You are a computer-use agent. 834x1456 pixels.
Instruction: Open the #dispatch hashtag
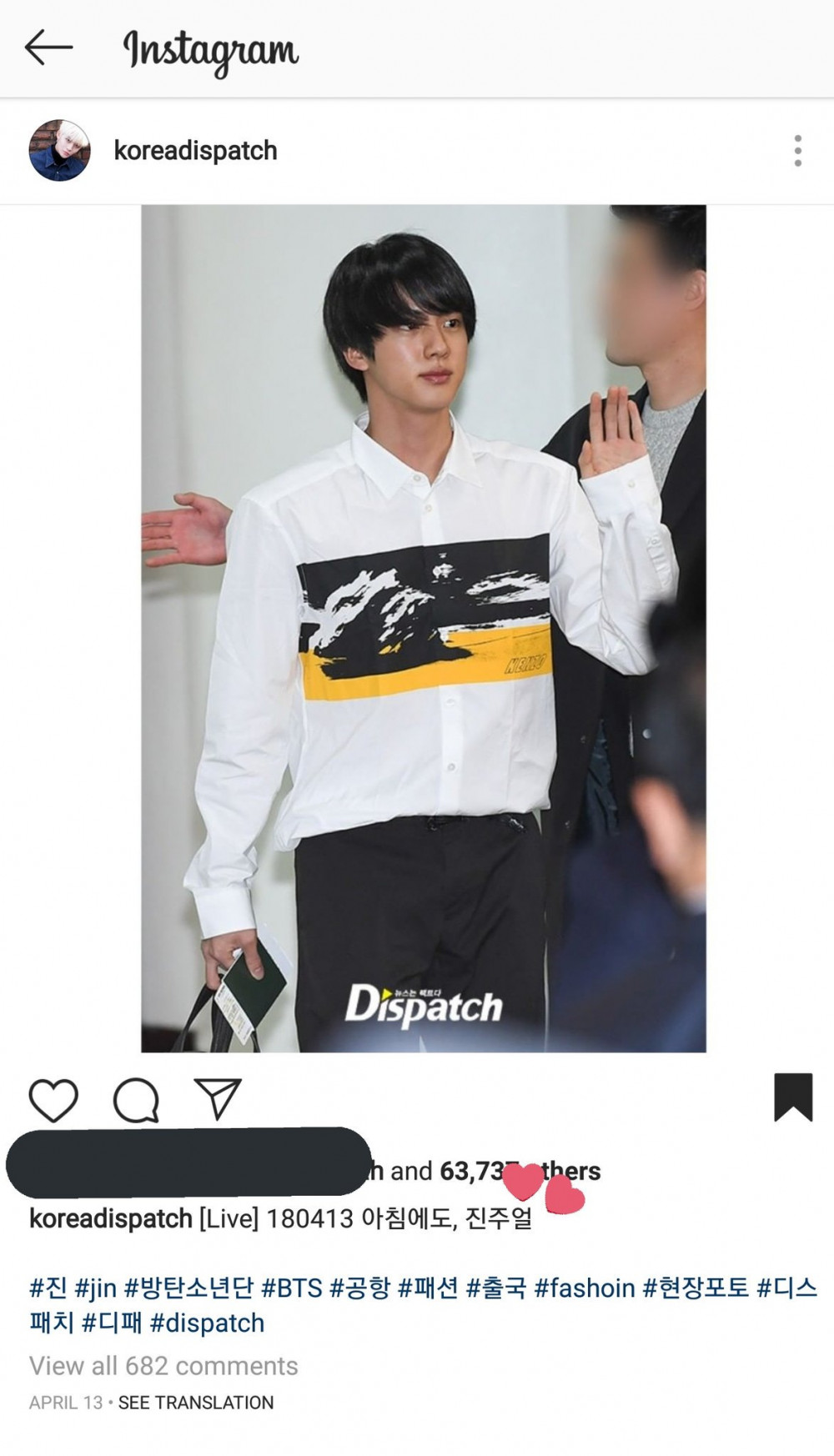[207, 1323]
